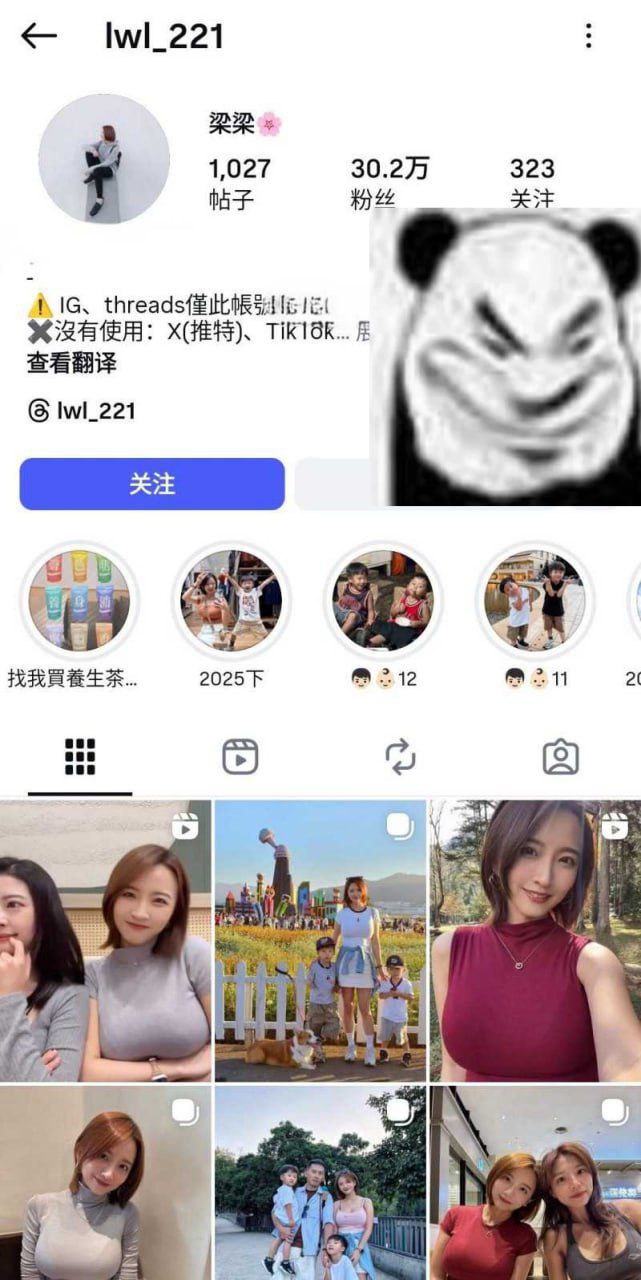The height and width of the screenshot is (1280, 641).
Task: Switch to the tagged photos tab
Action: tap(560, 757)
